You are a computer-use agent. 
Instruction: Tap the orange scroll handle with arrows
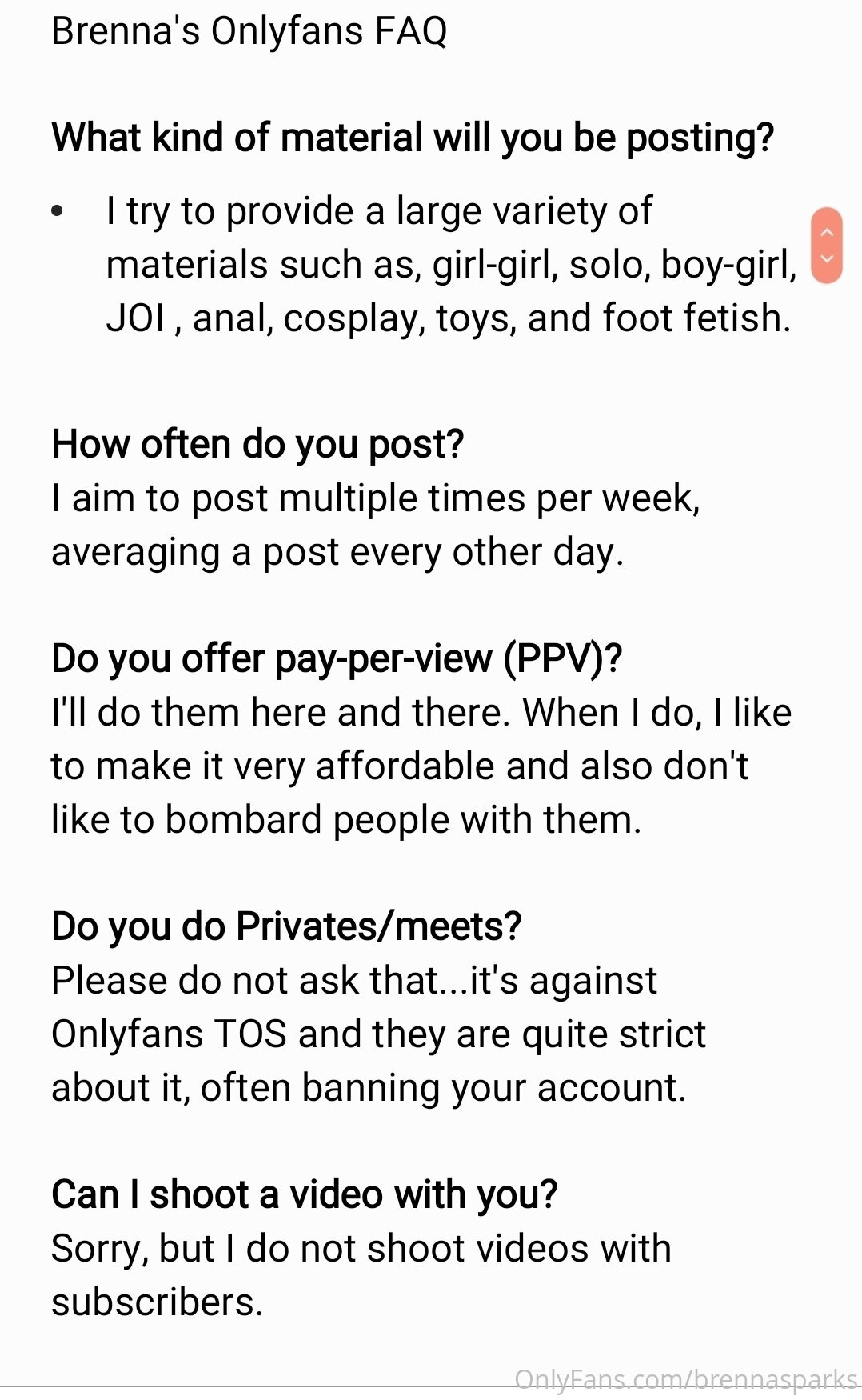[827, 246]
